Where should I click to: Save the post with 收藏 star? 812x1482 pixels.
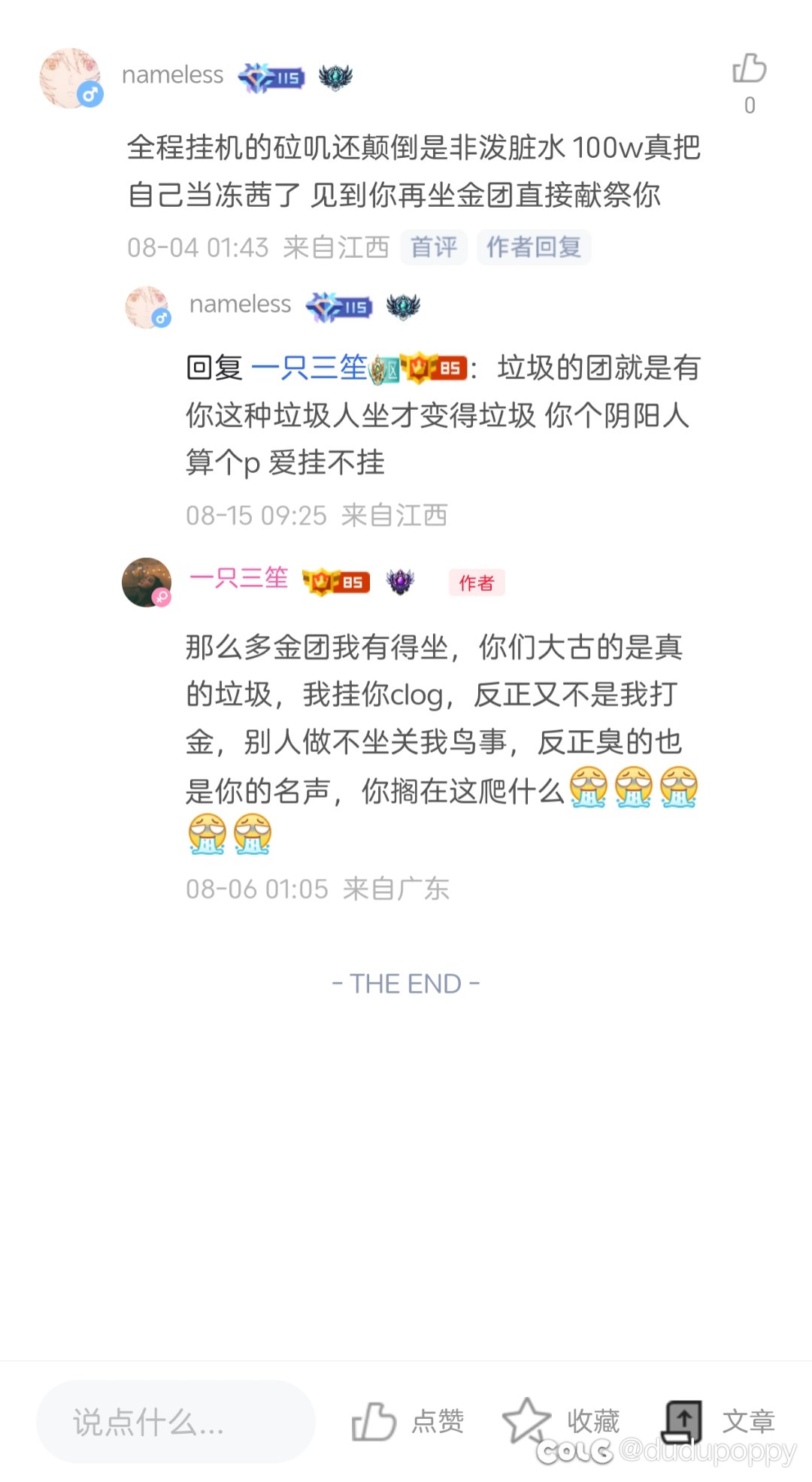click(x=561, y=1421)
